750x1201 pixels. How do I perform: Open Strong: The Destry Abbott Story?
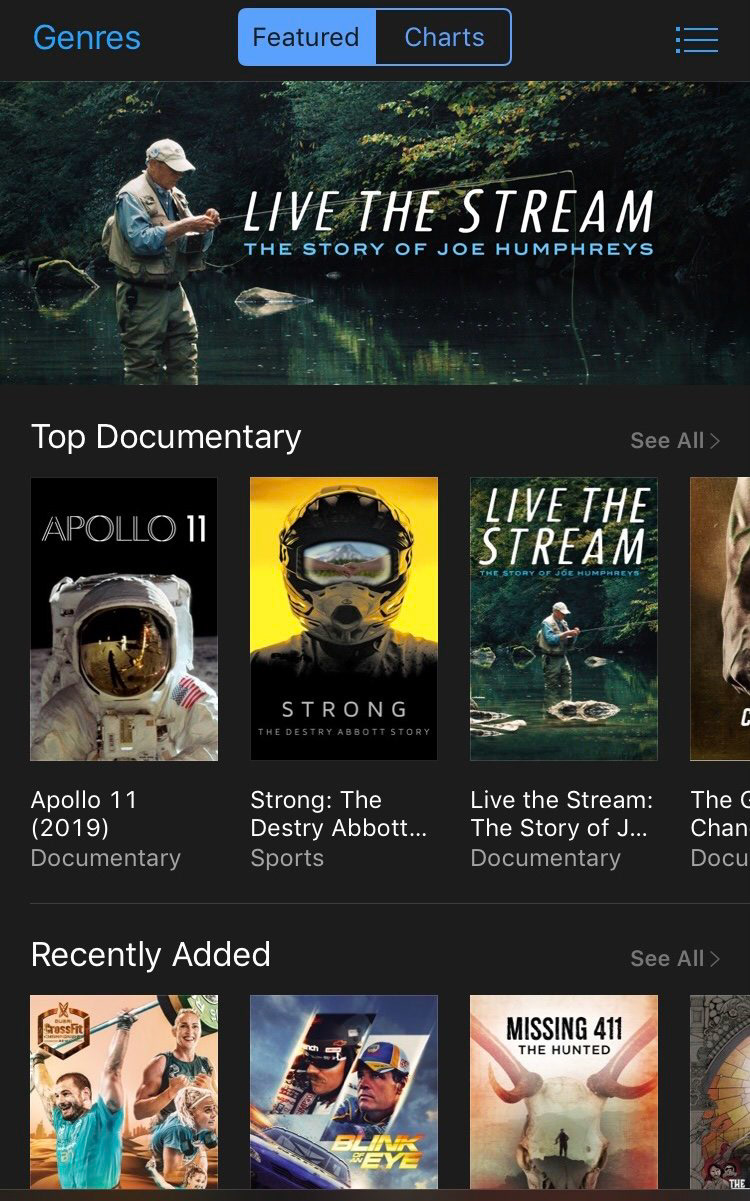tap(343, 619)
